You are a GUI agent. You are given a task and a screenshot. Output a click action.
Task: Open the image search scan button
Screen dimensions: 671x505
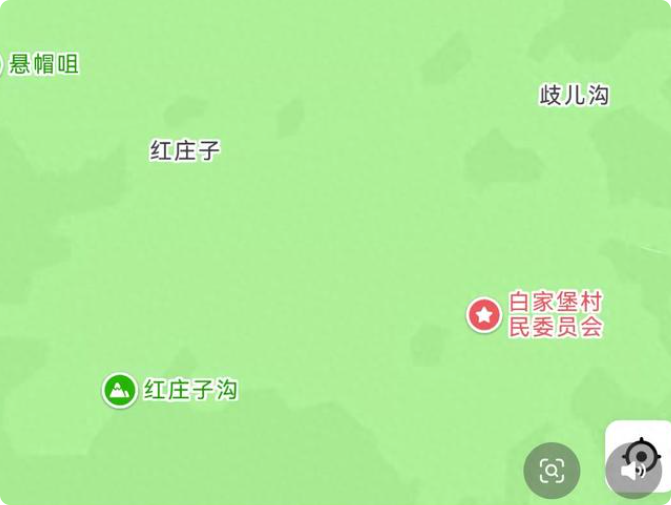coord(552,470)
